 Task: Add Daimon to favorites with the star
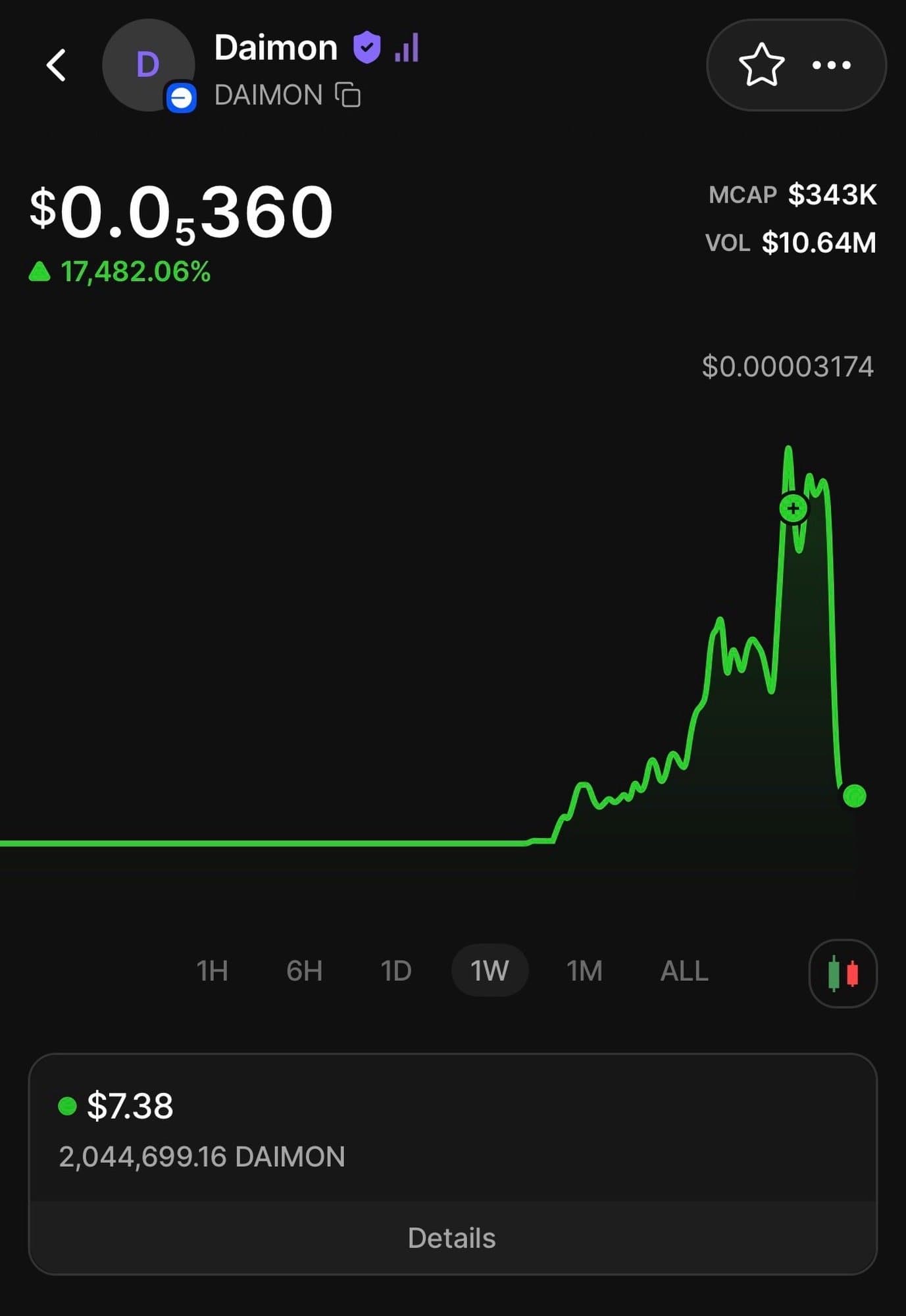click(761, 65)
